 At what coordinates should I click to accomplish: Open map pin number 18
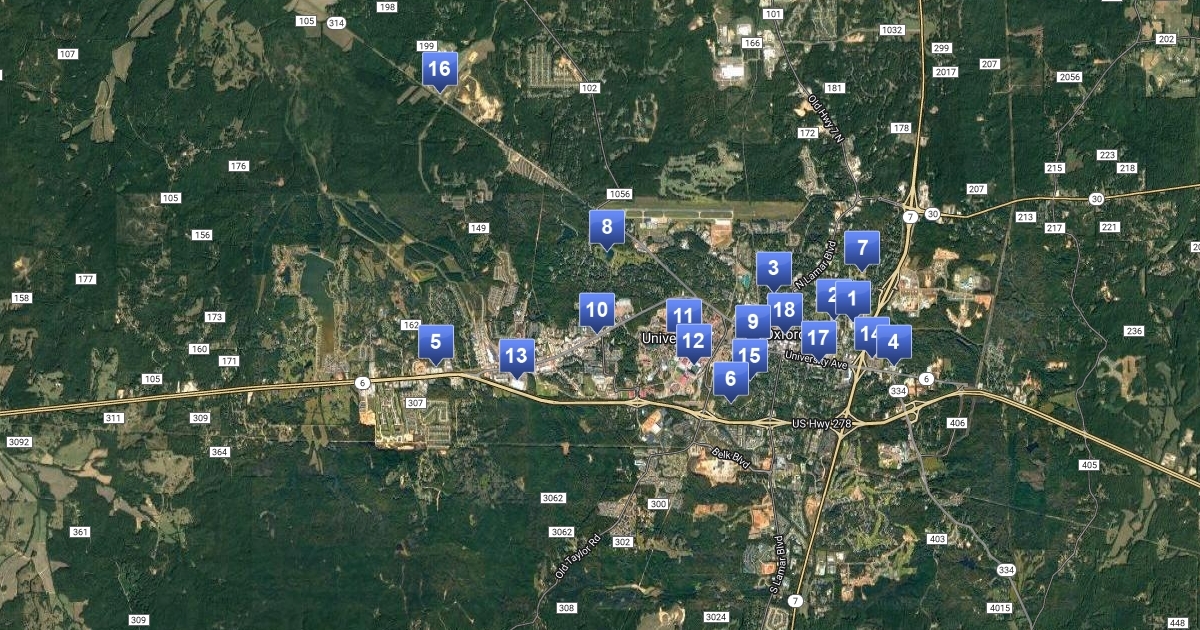tap(786, 308)
